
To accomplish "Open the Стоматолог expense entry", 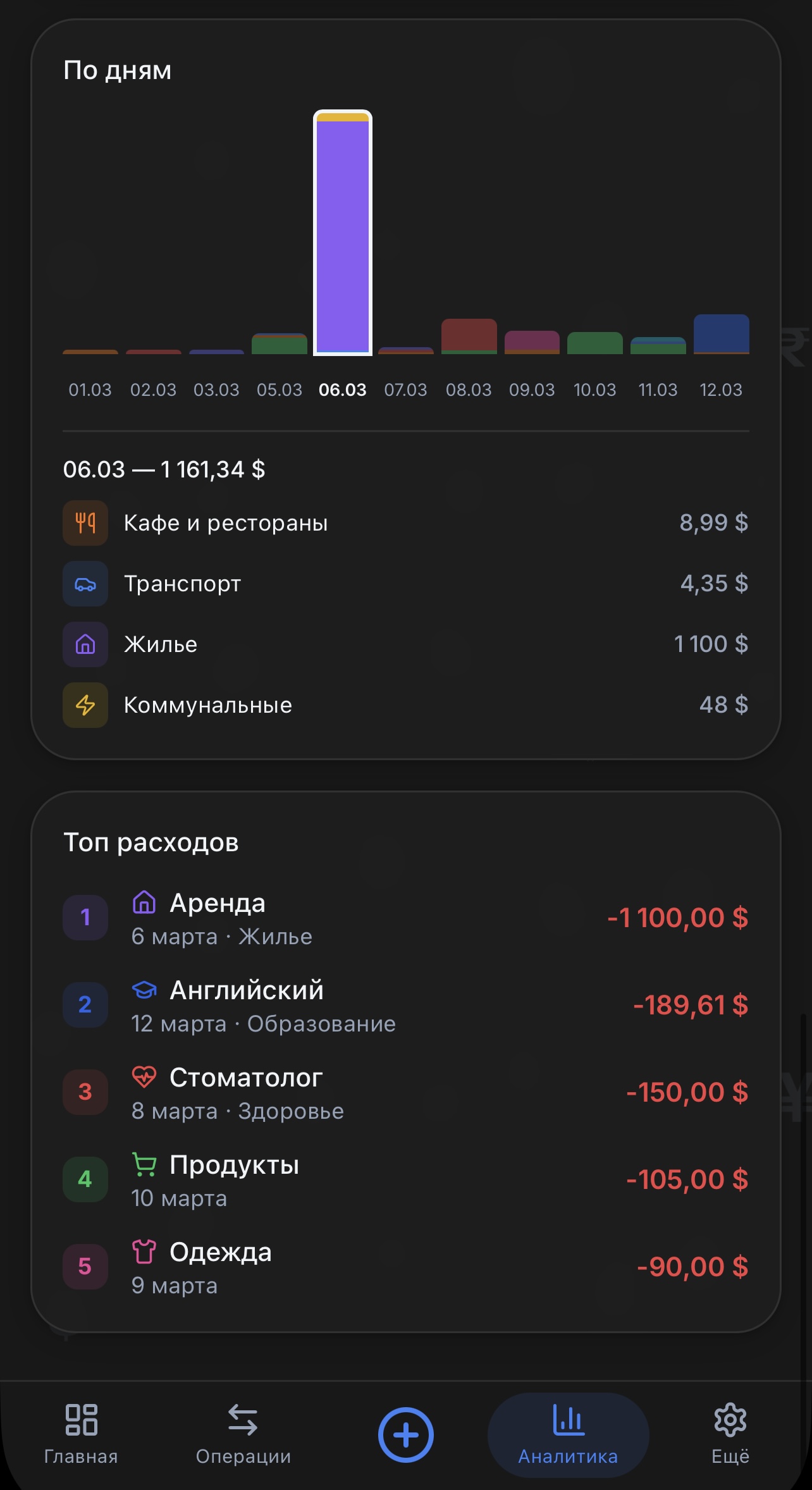I will coord(405,1092).
